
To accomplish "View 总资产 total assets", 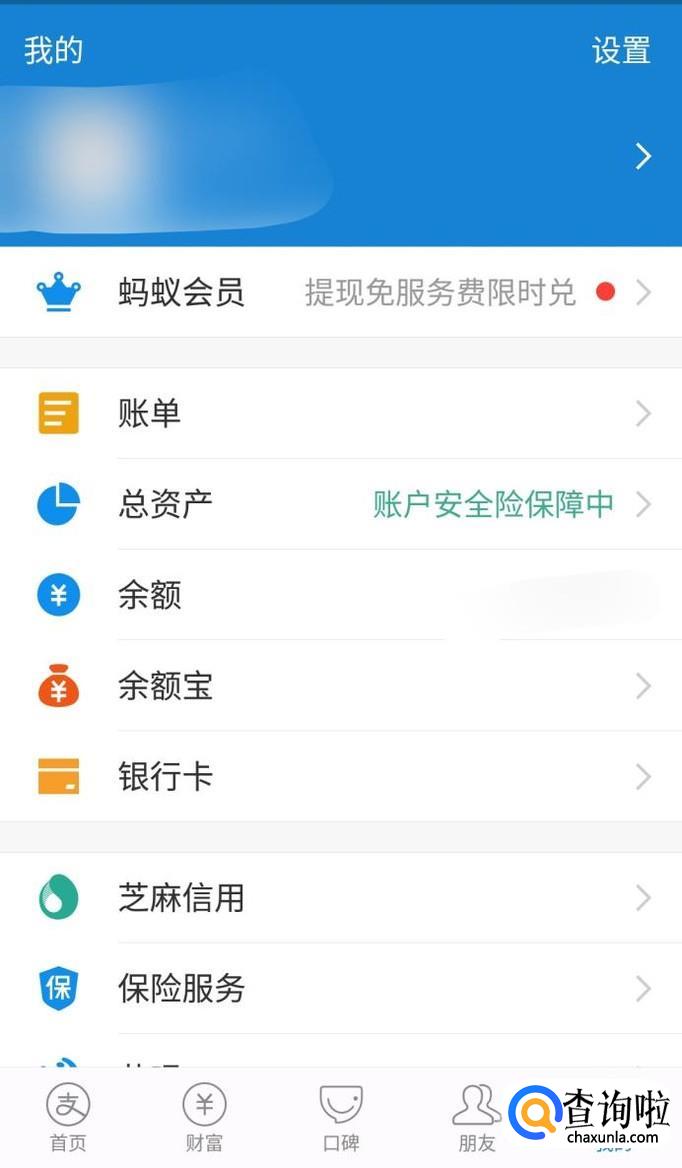I will (340, 504).
